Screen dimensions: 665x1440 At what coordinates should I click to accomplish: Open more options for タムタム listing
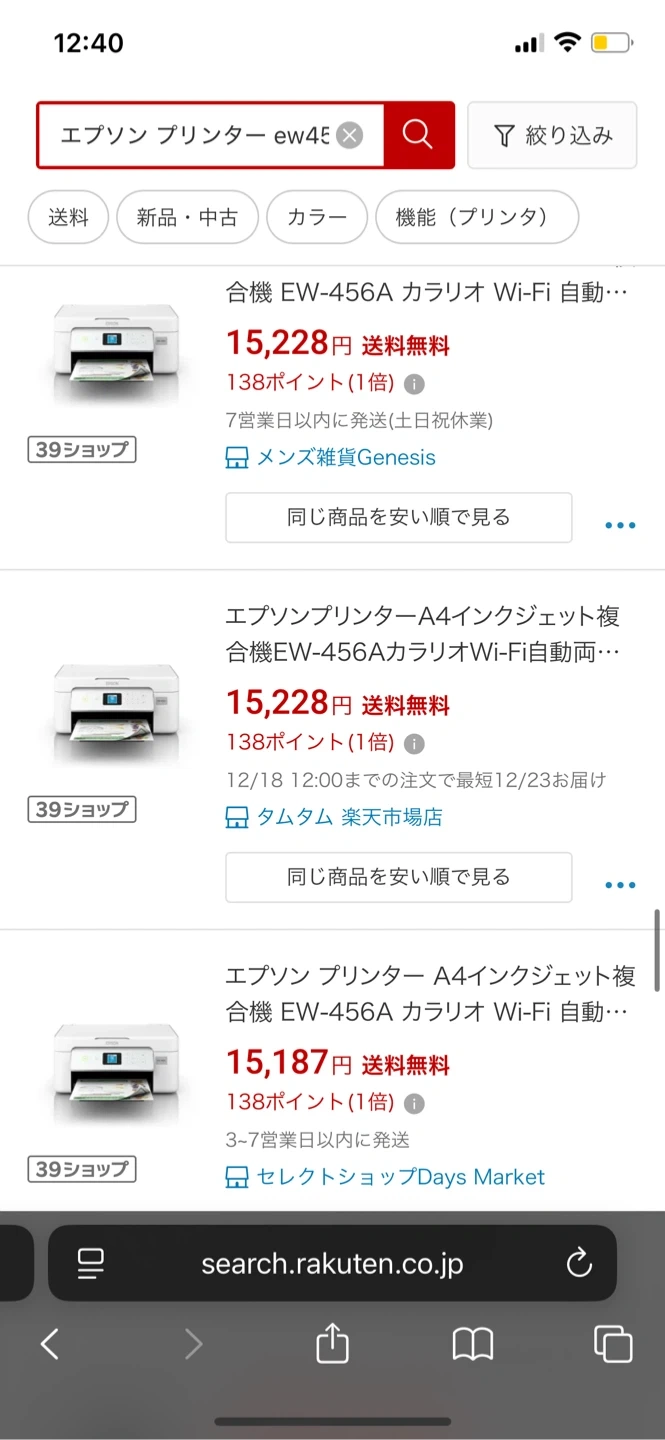(x=620, y=885)
